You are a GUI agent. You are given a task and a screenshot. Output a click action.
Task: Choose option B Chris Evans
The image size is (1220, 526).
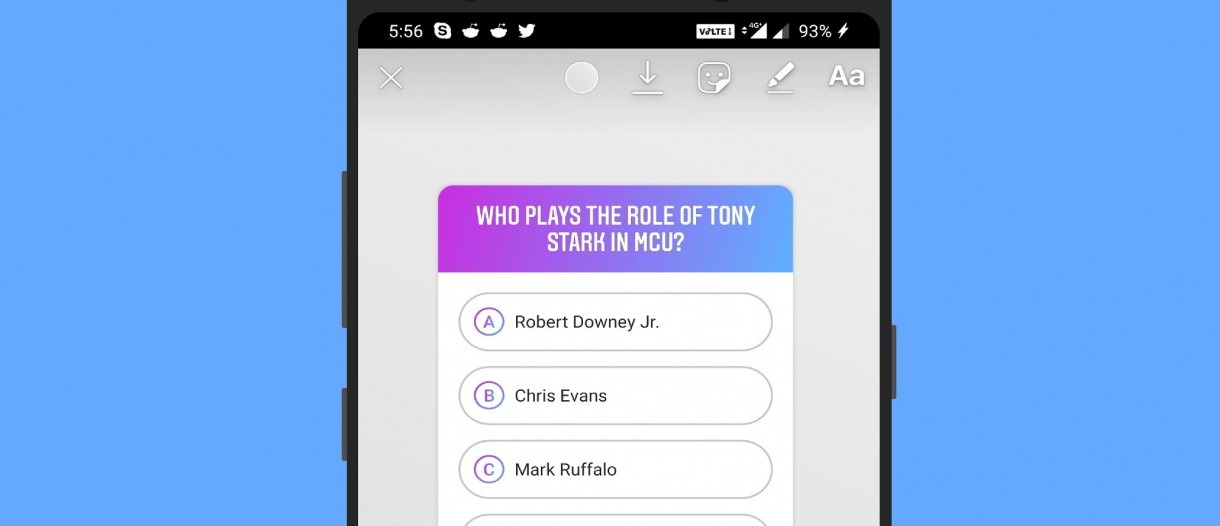(x=615, y=396)
